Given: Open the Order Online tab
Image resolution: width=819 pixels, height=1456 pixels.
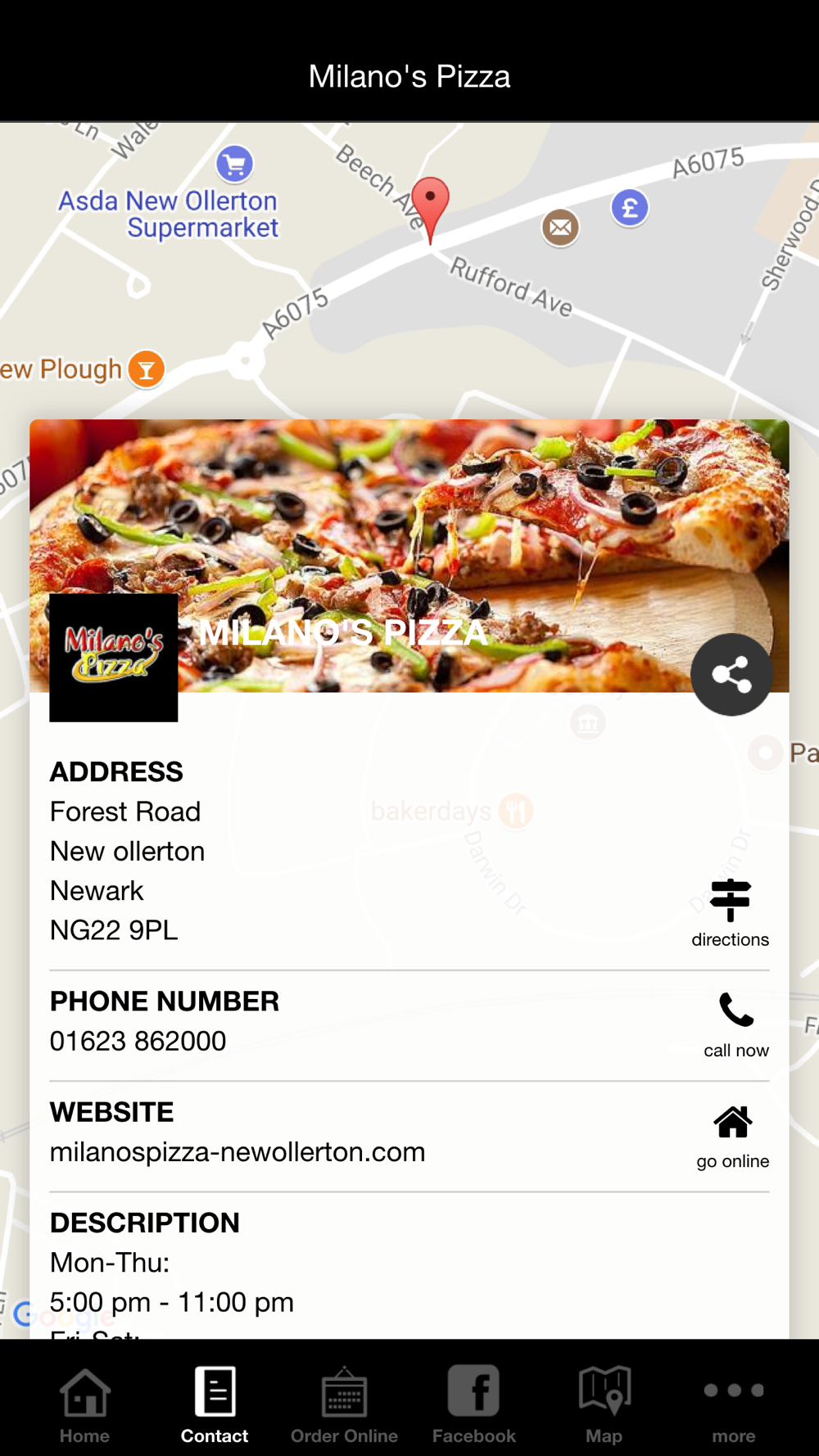Looking at the screenshot, I should click(x=344, y=1403).
